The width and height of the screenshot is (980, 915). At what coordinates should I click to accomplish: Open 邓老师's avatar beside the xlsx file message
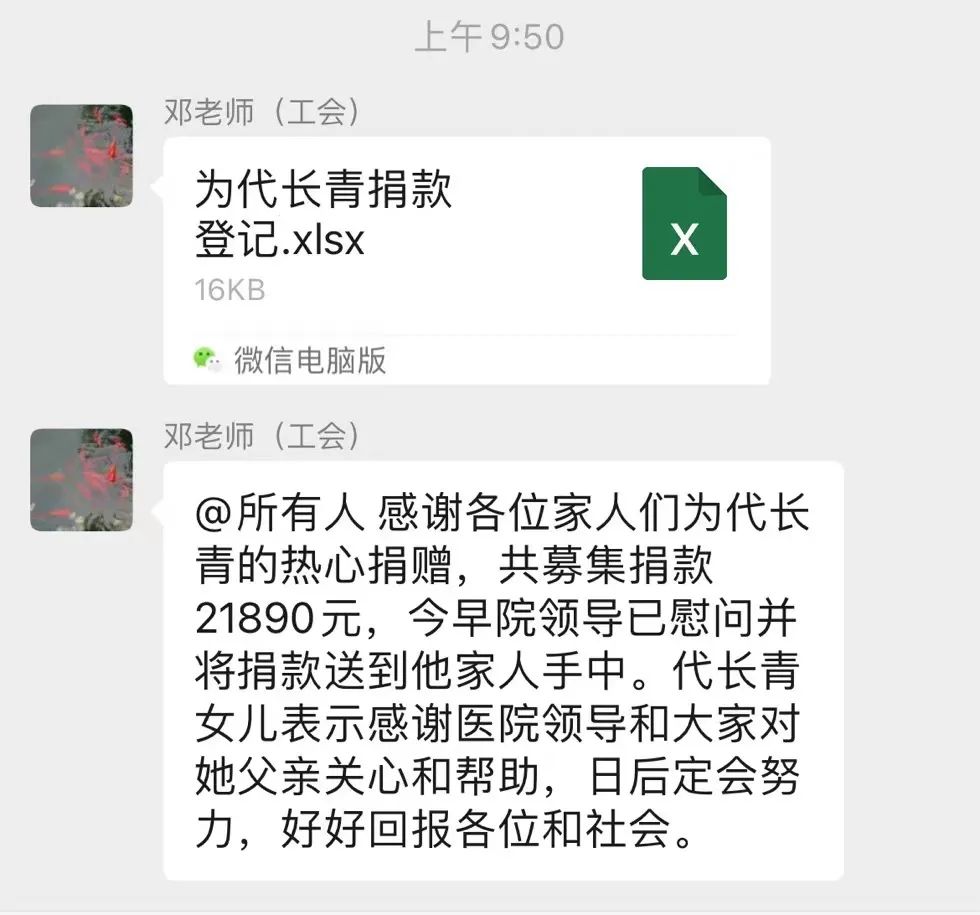81,156
